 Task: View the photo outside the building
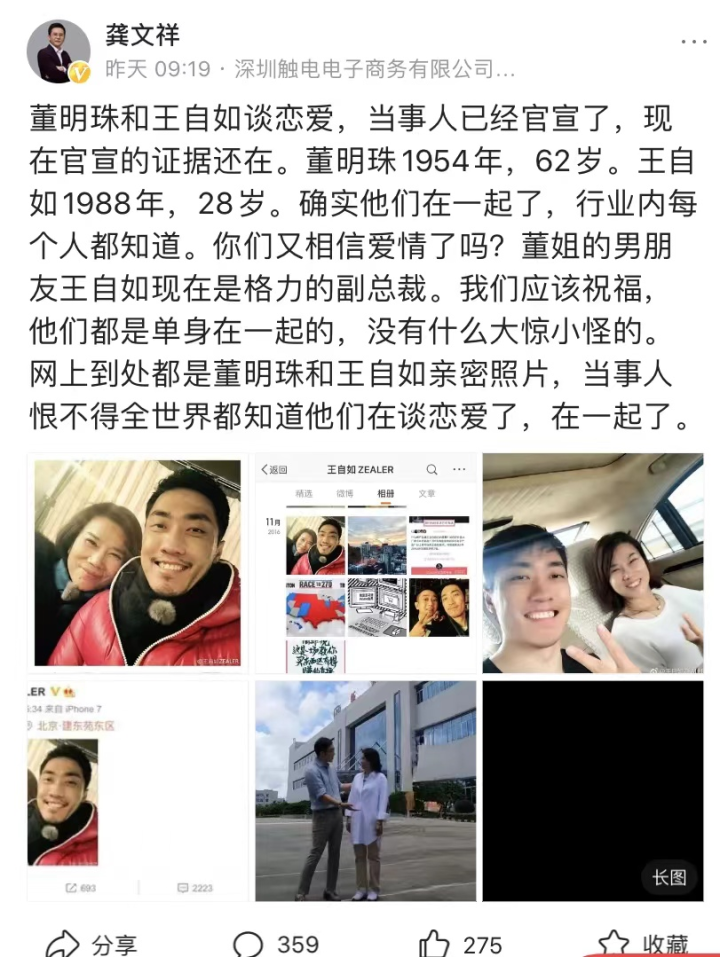point(366,790)
